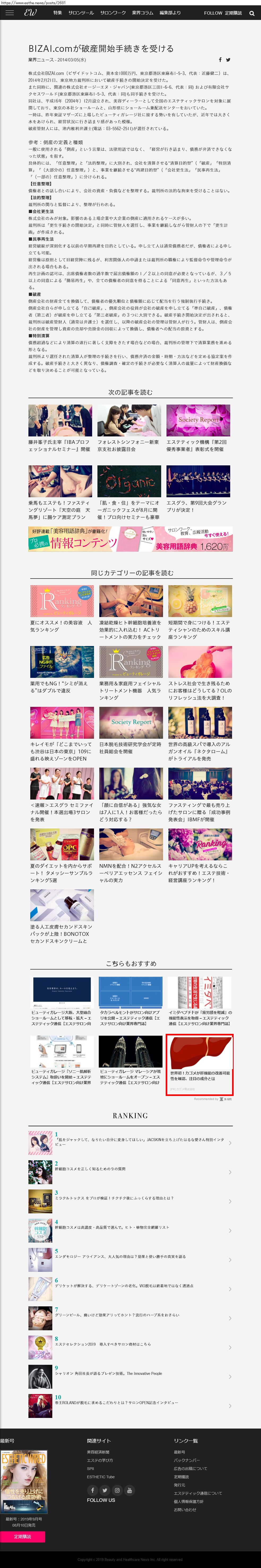261x1568 pixels.
Task: Switch to サロンワーク section
Action: tap(113, 13)
